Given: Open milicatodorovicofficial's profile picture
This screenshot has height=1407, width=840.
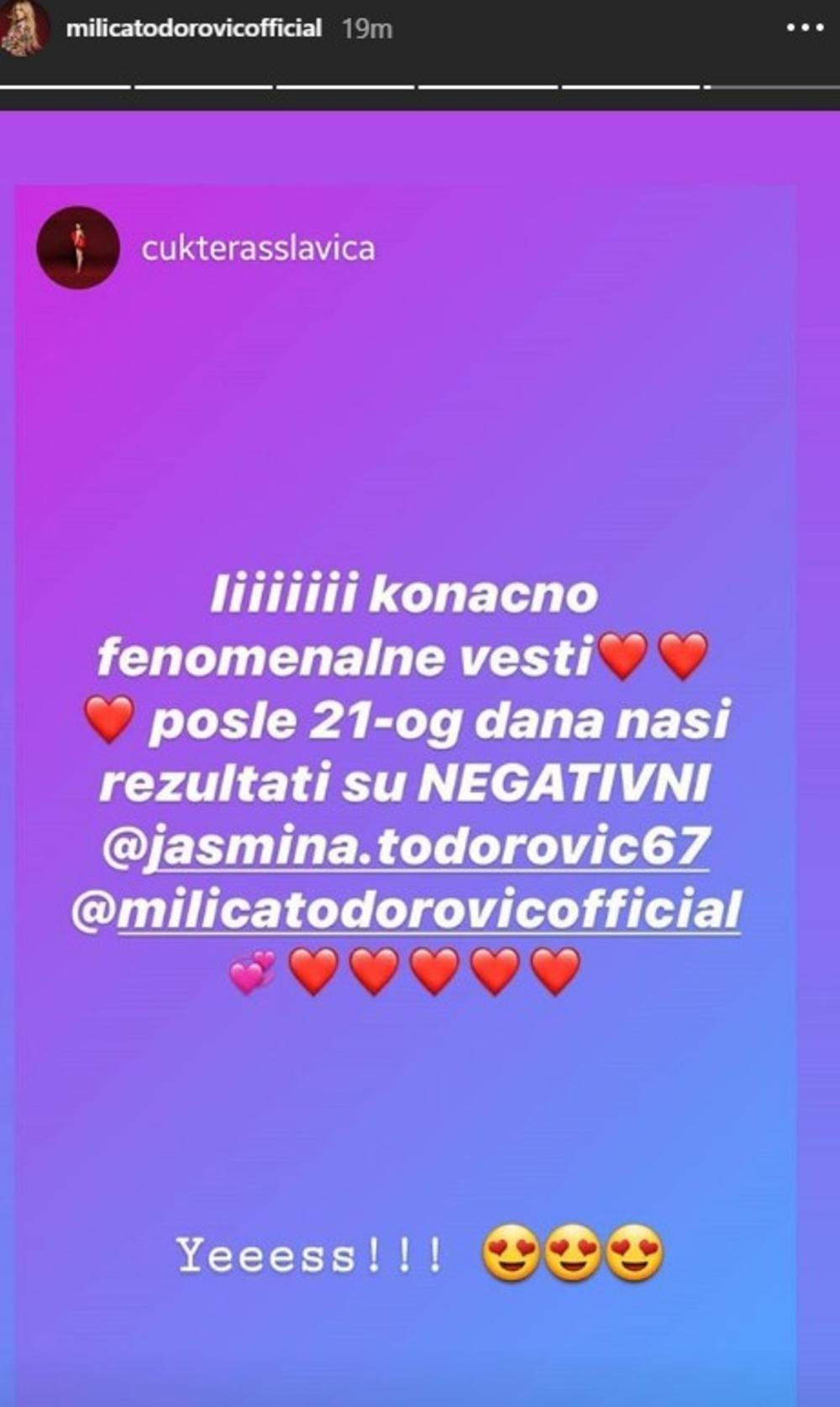Looking at the screenshot, I should [x=25, y=29].
